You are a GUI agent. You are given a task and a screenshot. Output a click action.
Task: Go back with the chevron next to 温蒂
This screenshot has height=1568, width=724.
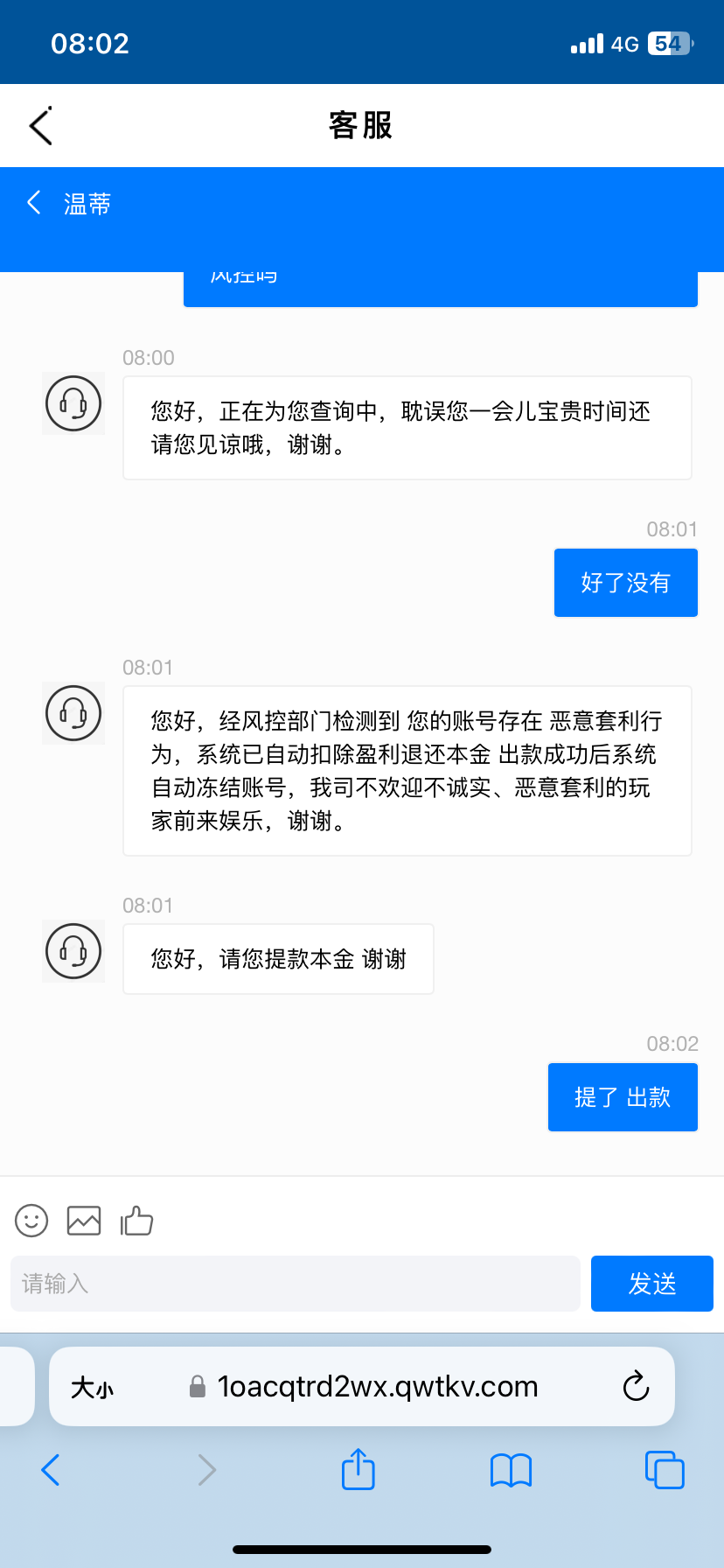(33, 202)
